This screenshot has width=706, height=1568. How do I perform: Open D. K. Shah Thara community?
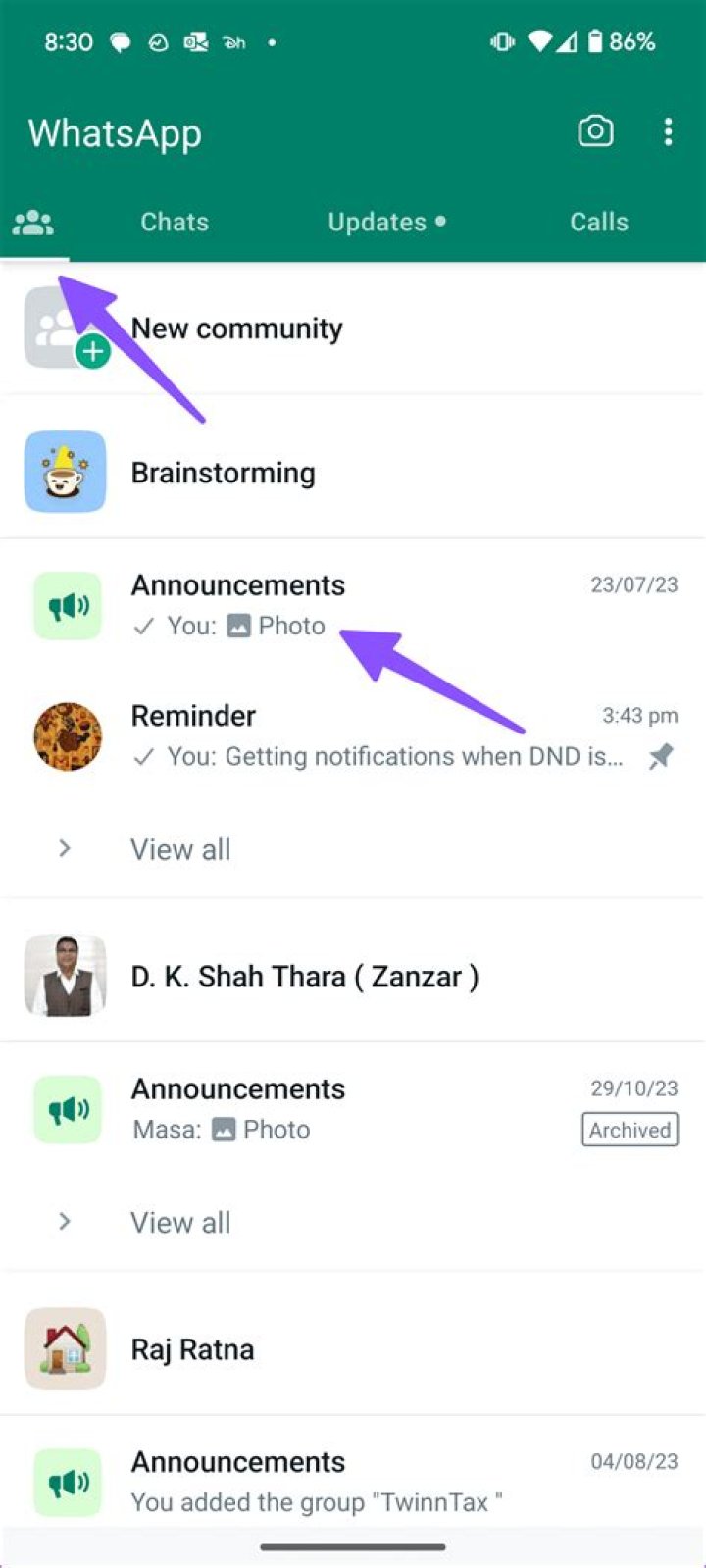(304, 977)
